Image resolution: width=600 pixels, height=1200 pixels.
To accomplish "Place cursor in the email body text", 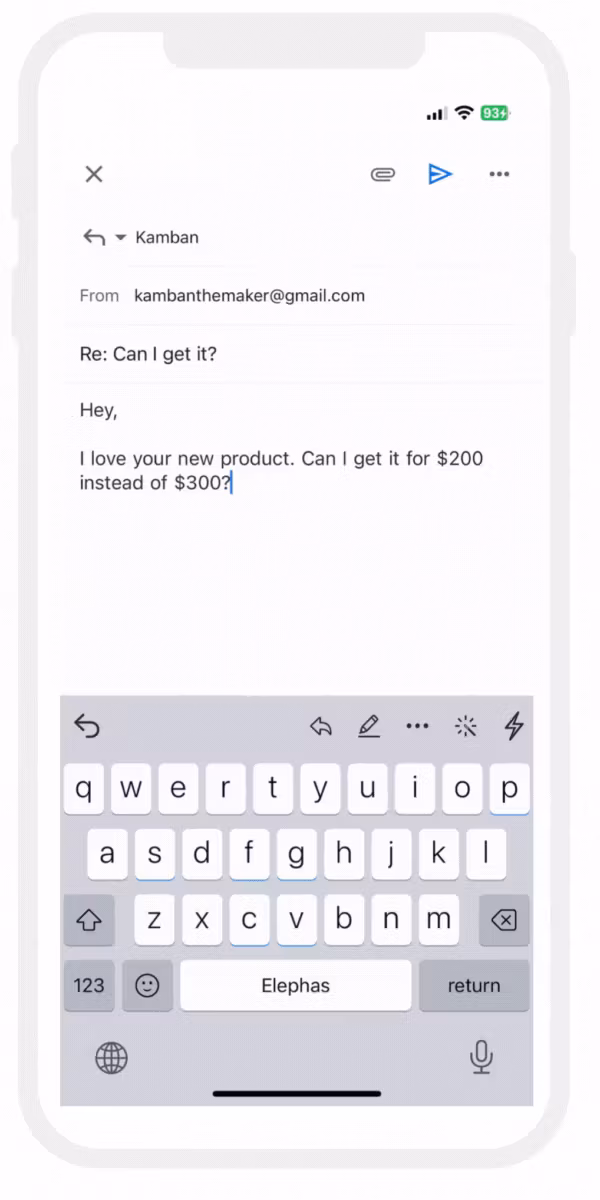I will [x=280, y=471].
